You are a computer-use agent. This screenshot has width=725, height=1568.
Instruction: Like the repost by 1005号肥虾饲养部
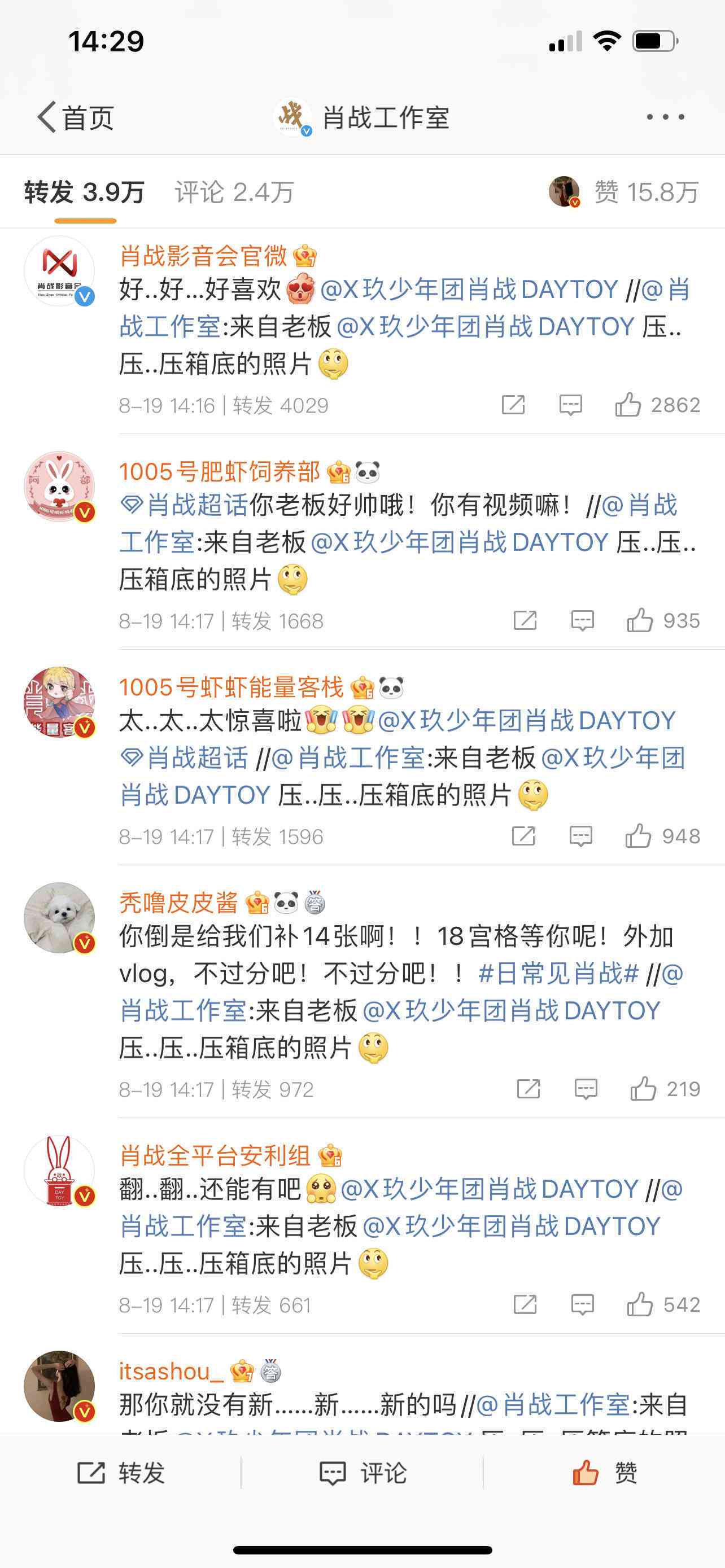[x=640, y=621]
